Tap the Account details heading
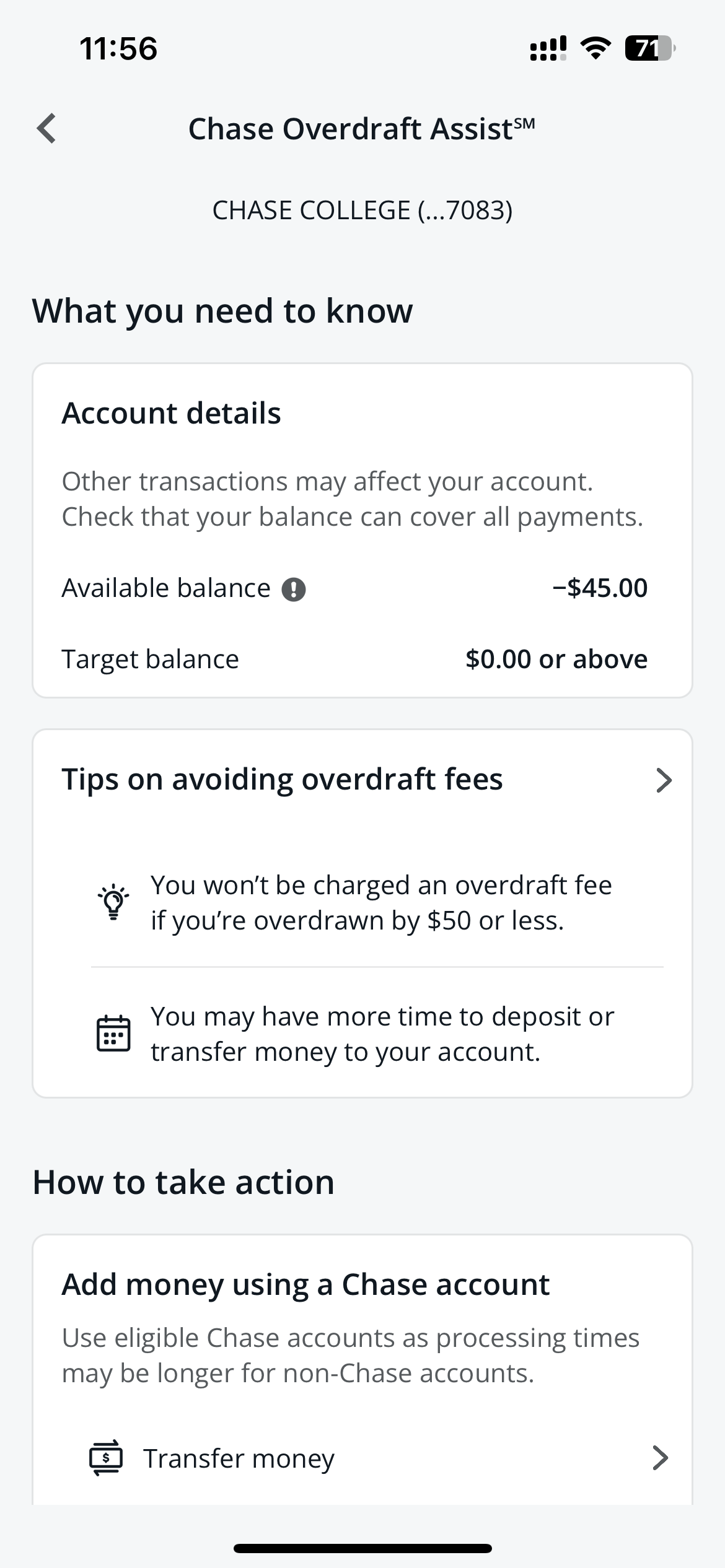 point(172,412)
